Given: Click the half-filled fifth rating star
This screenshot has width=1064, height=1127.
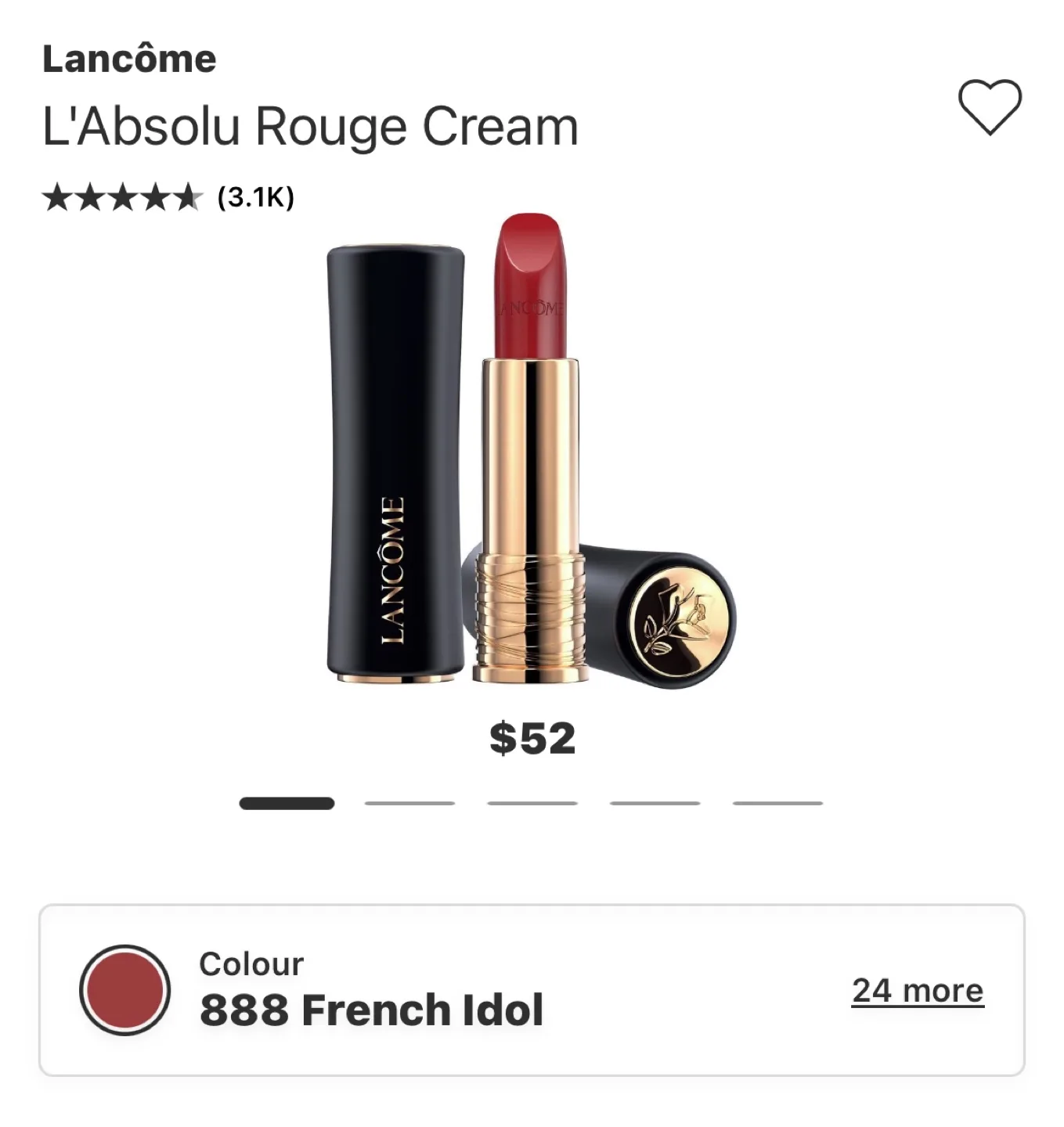Looking at the screenshot, I should point(189,195).
